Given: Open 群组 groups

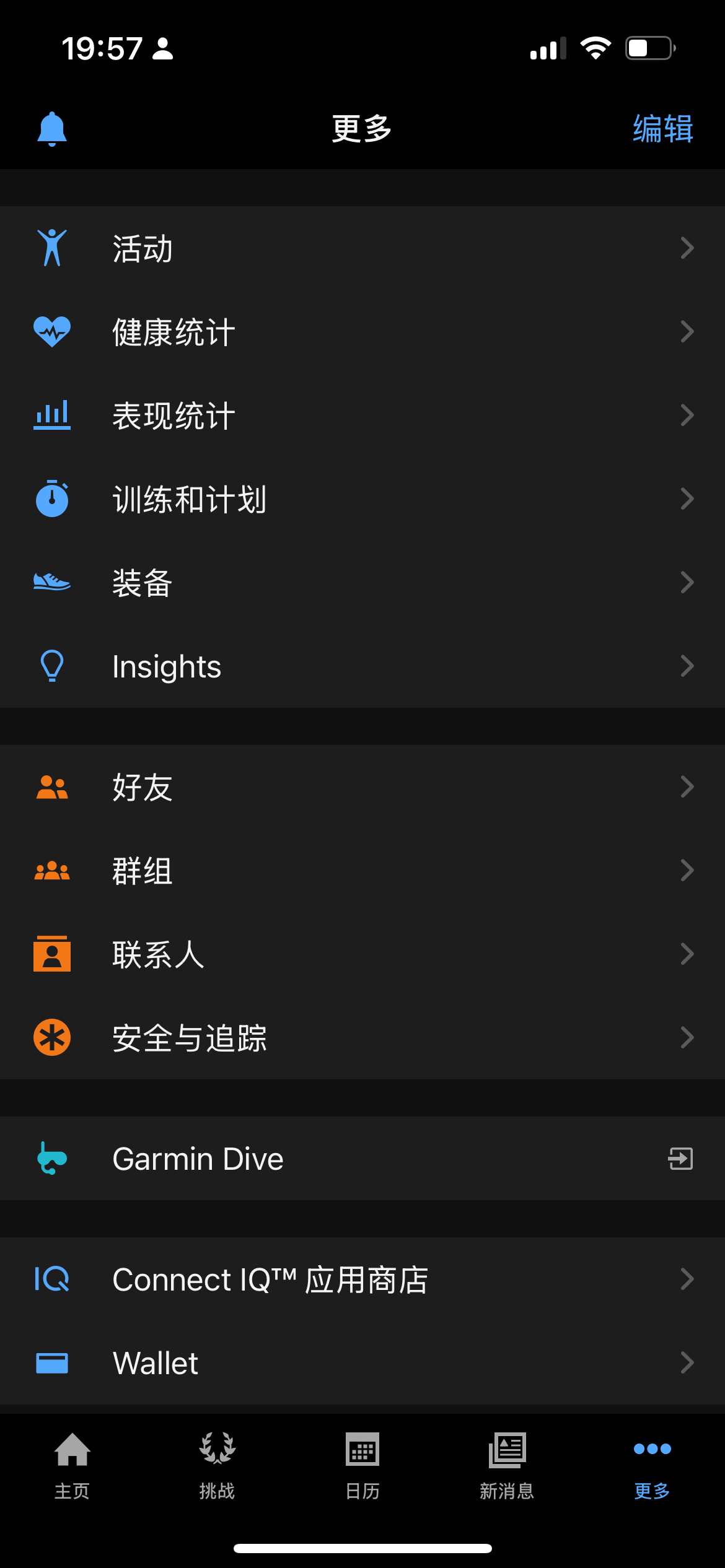Looking at the screenshot, I should (362, 870).
